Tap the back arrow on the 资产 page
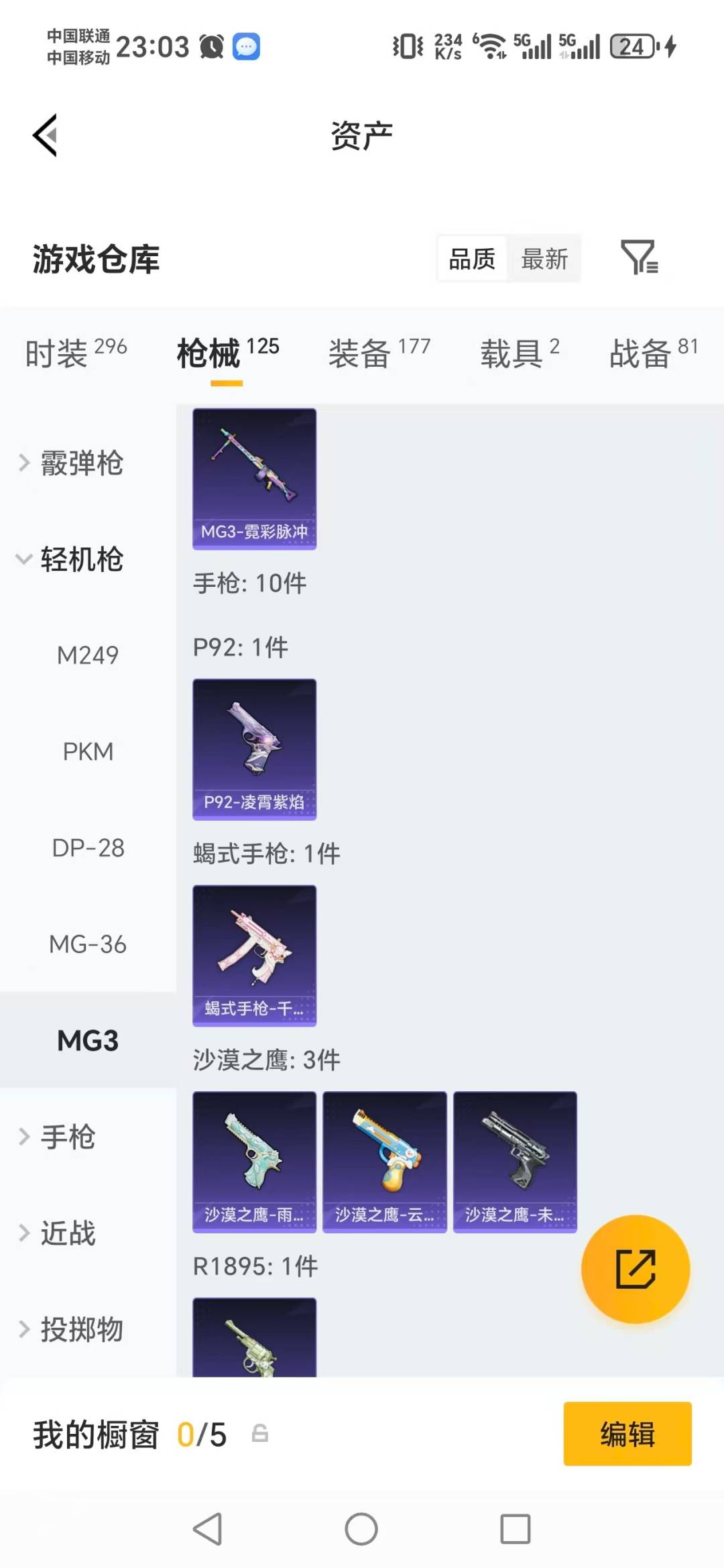 coord(44,134)
